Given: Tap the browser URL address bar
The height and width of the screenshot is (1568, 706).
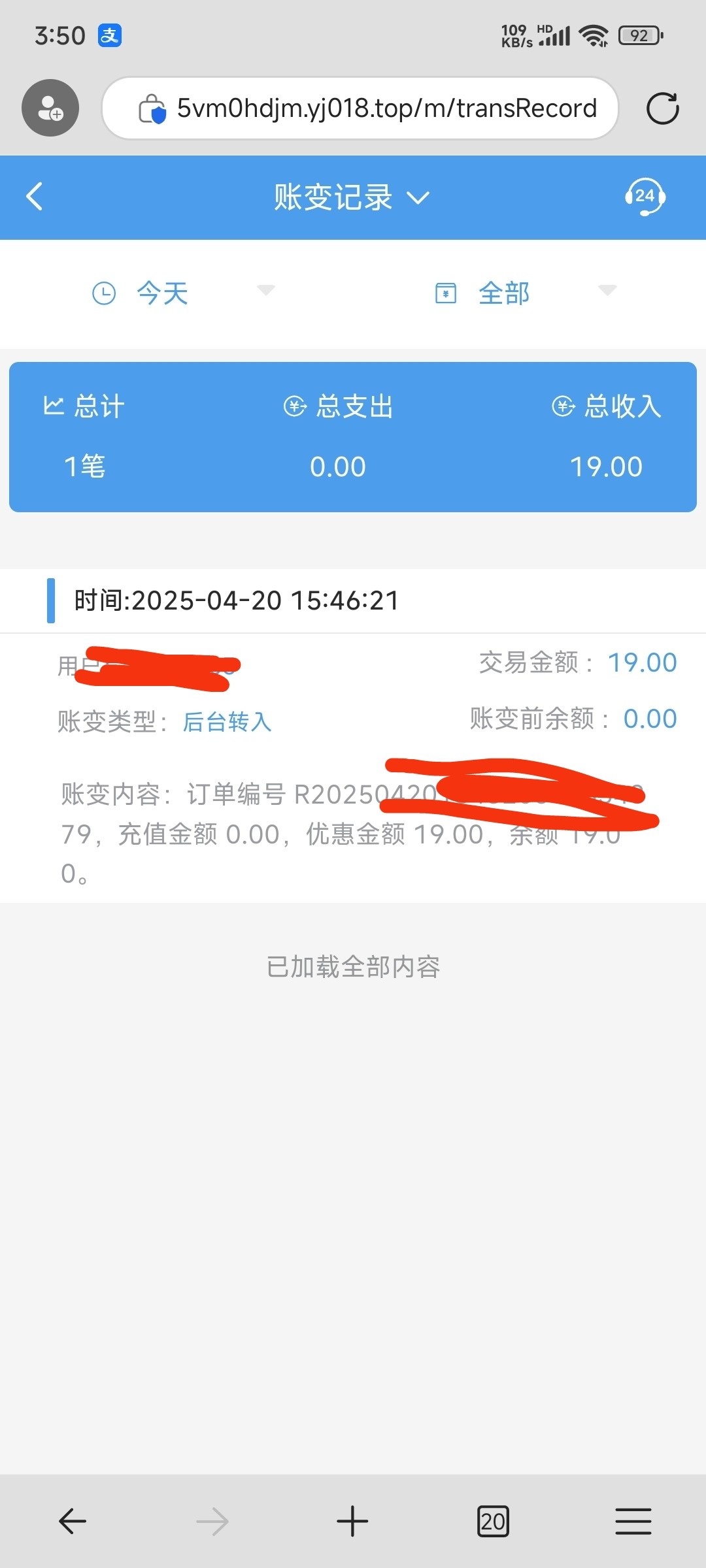Looking at the screenshot, I should coord(360,108).
